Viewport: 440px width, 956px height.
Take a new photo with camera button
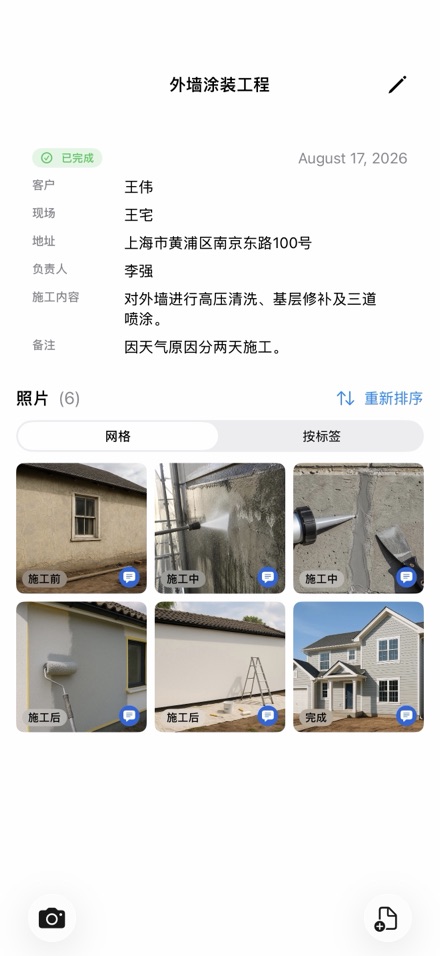click(x=52, y=918)
